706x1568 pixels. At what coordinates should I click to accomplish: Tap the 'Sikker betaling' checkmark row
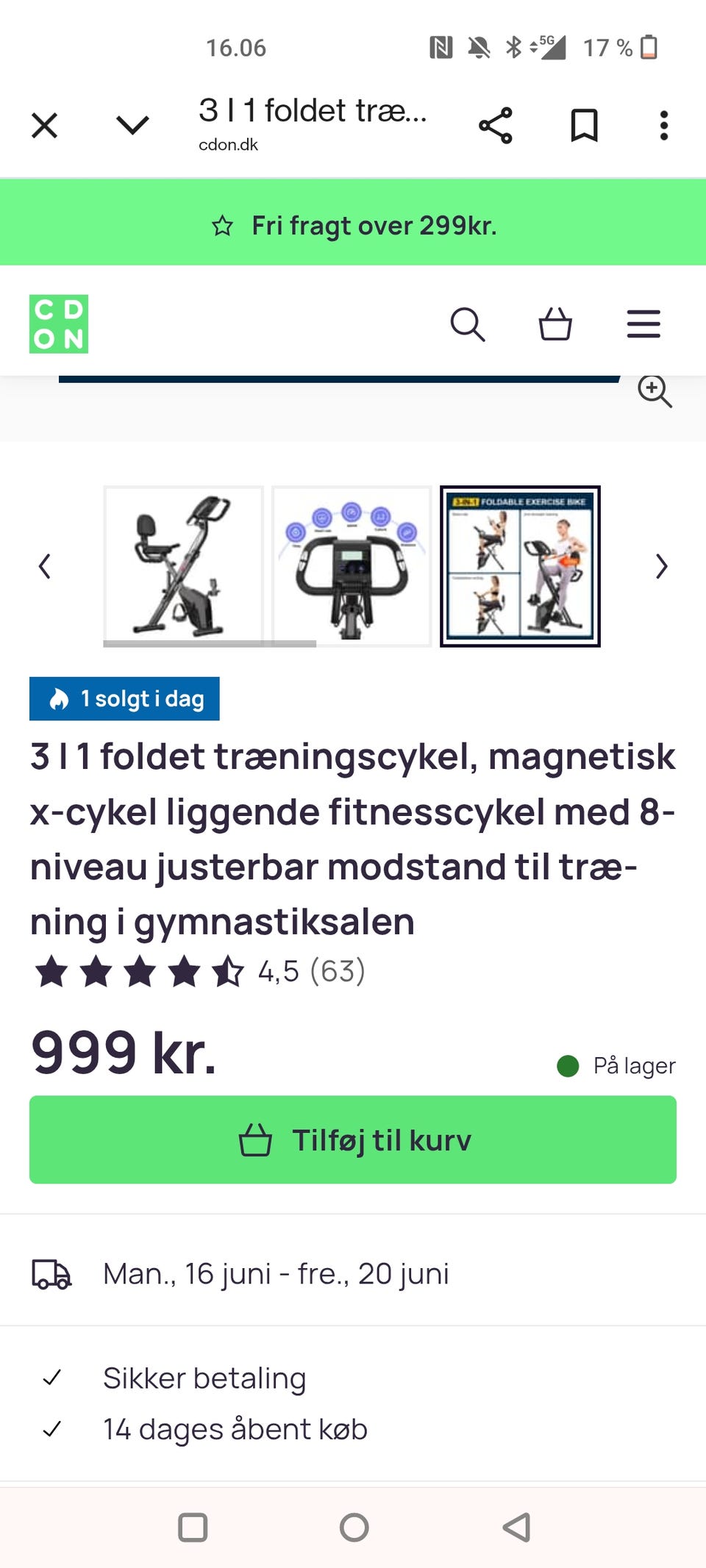204,1378
